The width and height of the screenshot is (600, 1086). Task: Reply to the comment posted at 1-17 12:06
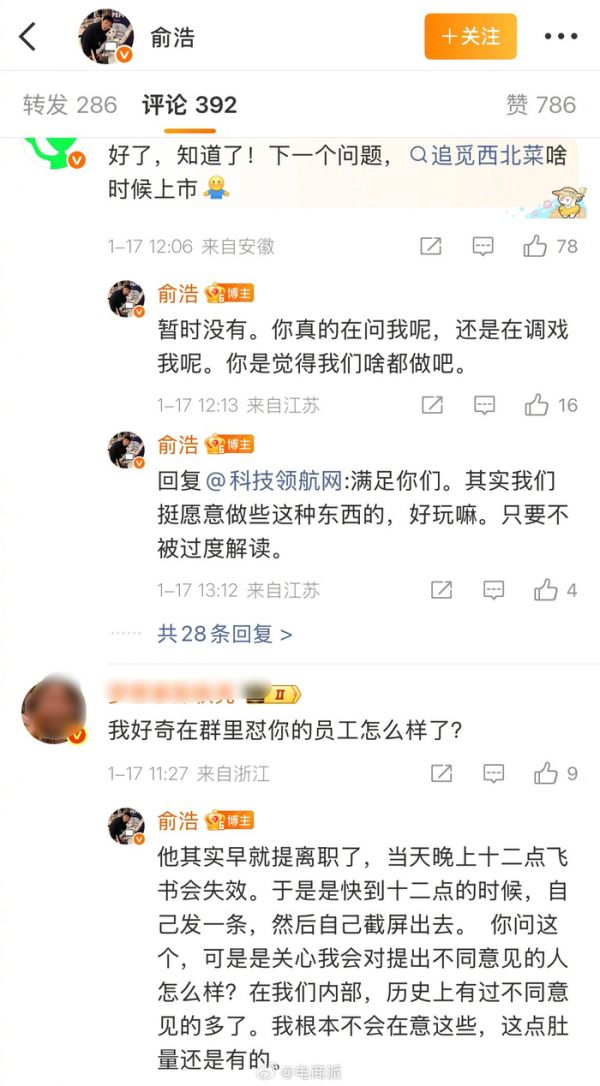pyautogui.click(x=483, y=246)
